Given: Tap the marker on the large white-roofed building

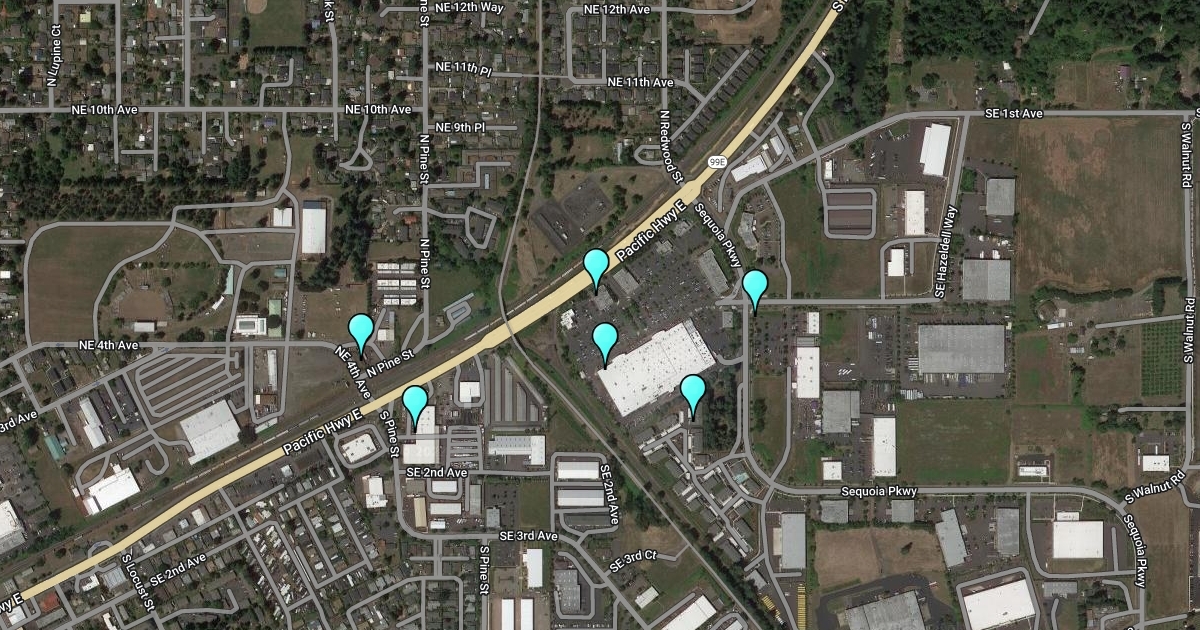Looking at the screenshot, I should [x=605, y=341].
